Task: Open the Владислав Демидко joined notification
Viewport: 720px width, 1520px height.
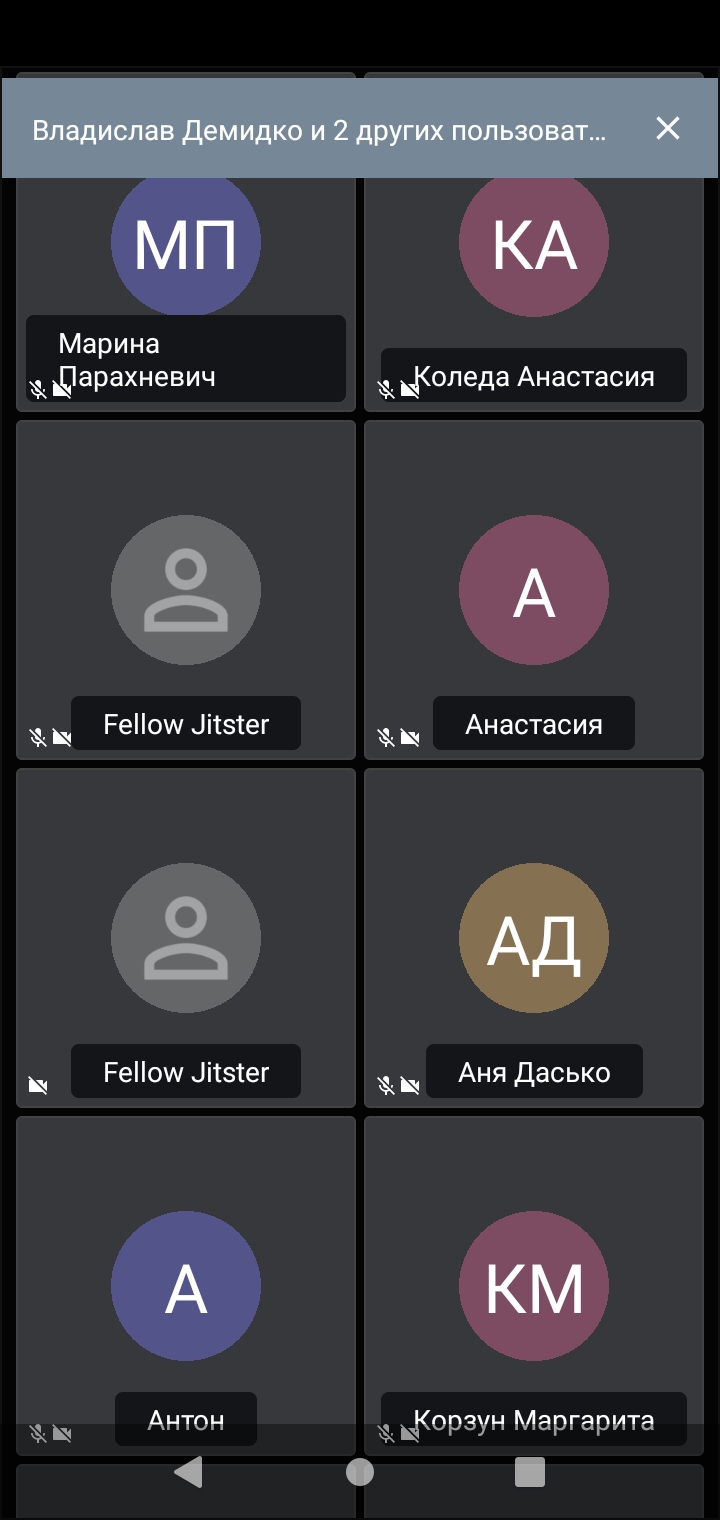Action: click(319, 131)
